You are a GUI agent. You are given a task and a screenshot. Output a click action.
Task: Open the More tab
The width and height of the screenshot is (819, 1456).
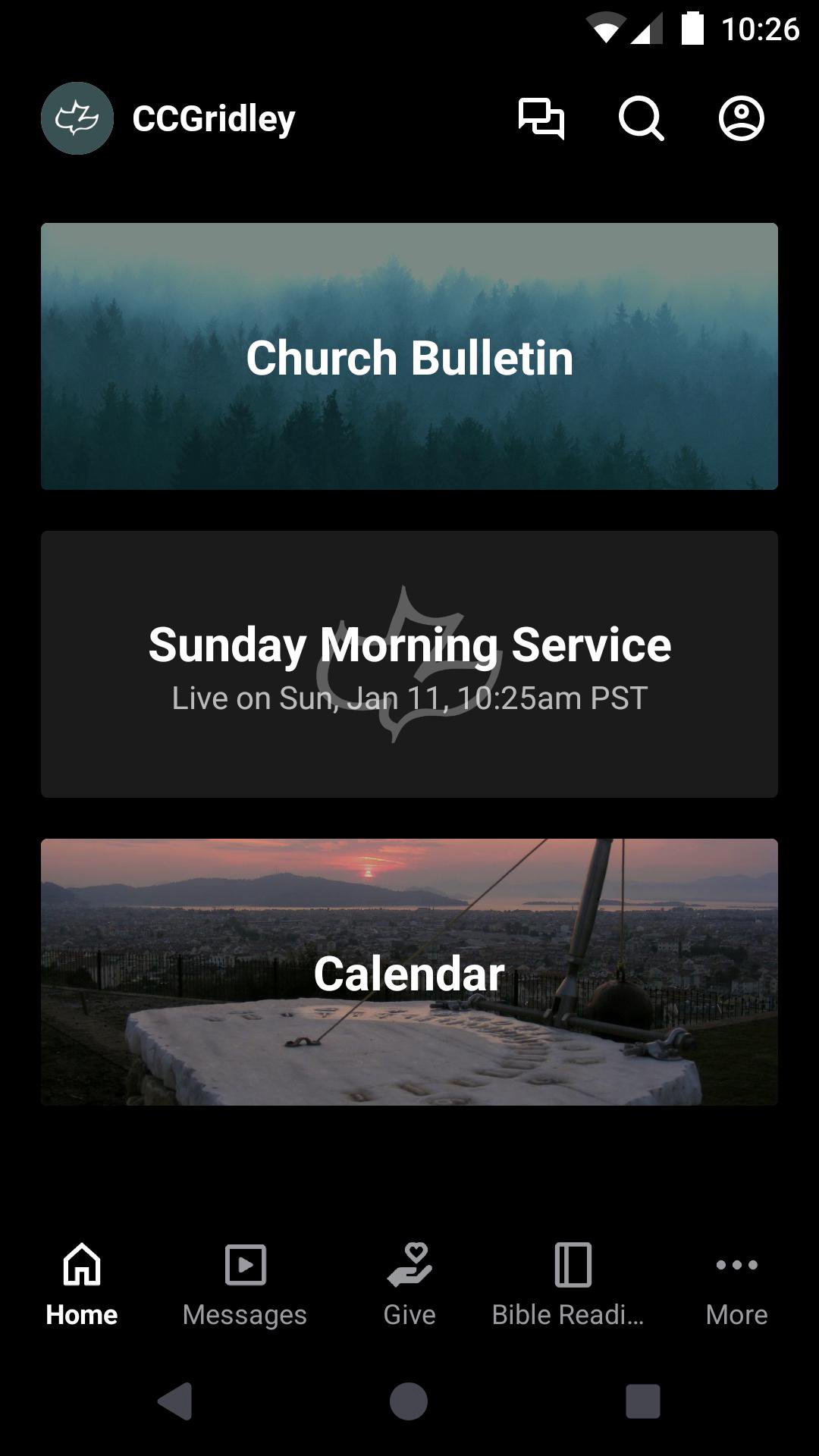(736, 1285)
